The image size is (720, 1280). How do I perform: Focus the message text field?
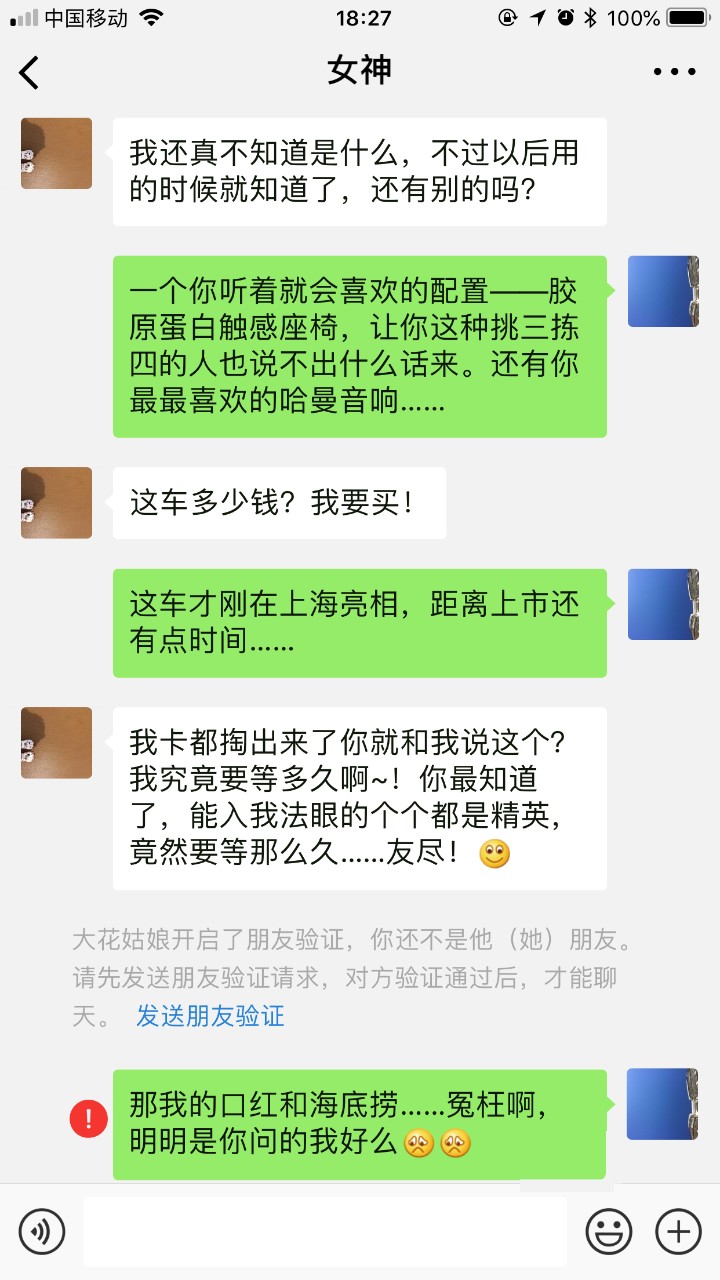(x=325, y=1231)
